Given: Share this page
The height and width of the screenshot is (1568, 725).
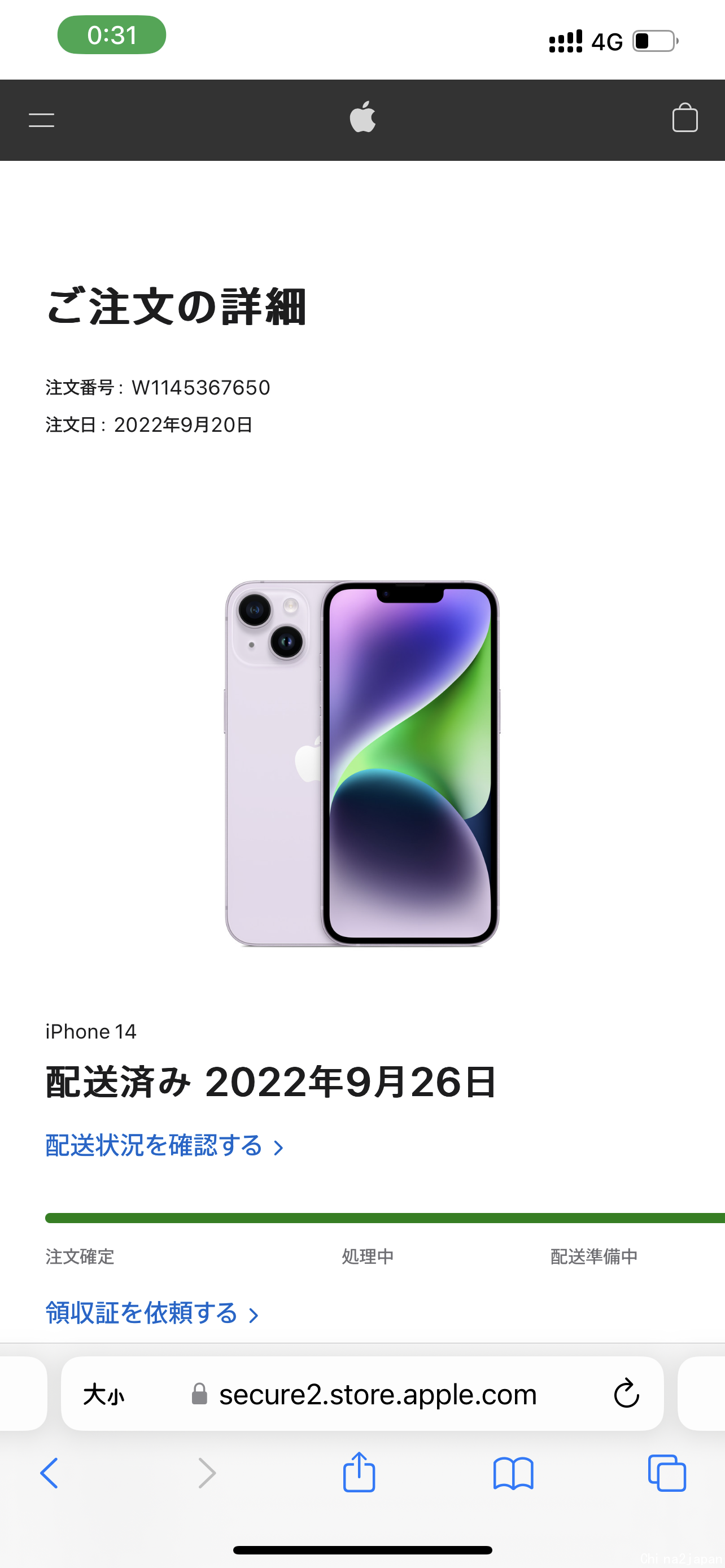Looking at the screenshot, I should pyautogui.click(x=359, y=1473).
